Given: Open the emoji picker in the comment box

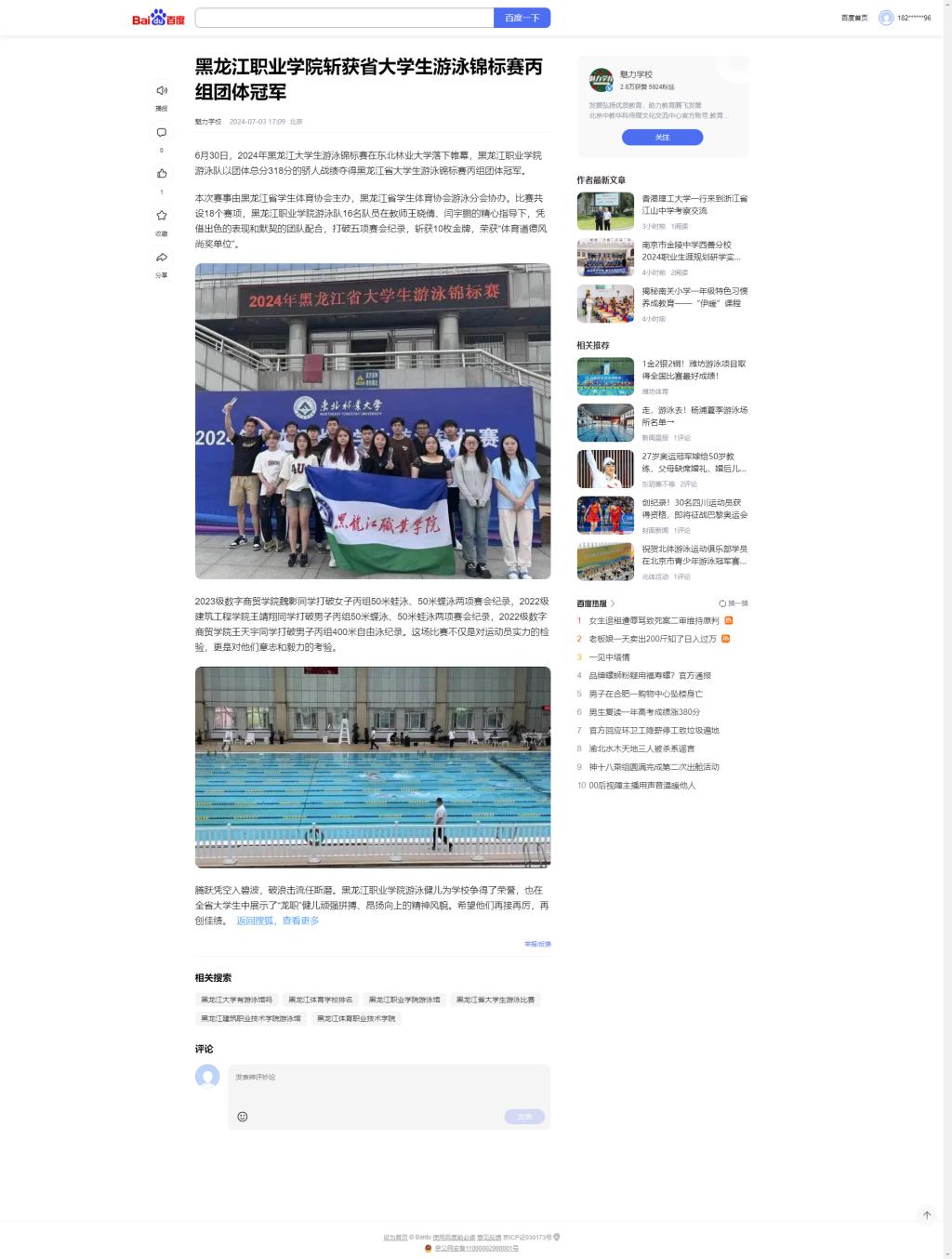Looking at the screenshot, I should pyautogui.click(x=243, y=1117).
